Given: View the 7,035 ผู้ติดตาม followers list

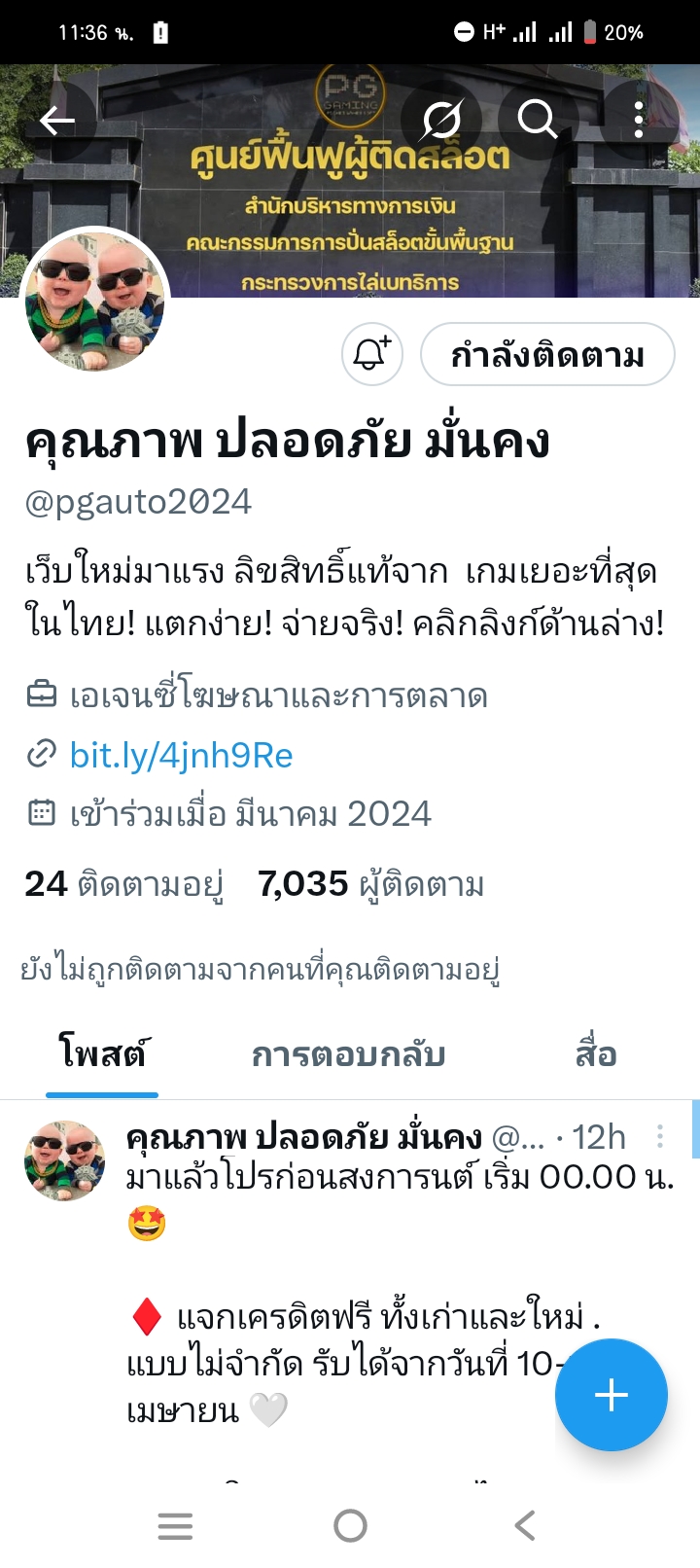Looking at the screenshot, I should [x=370, y=884].
